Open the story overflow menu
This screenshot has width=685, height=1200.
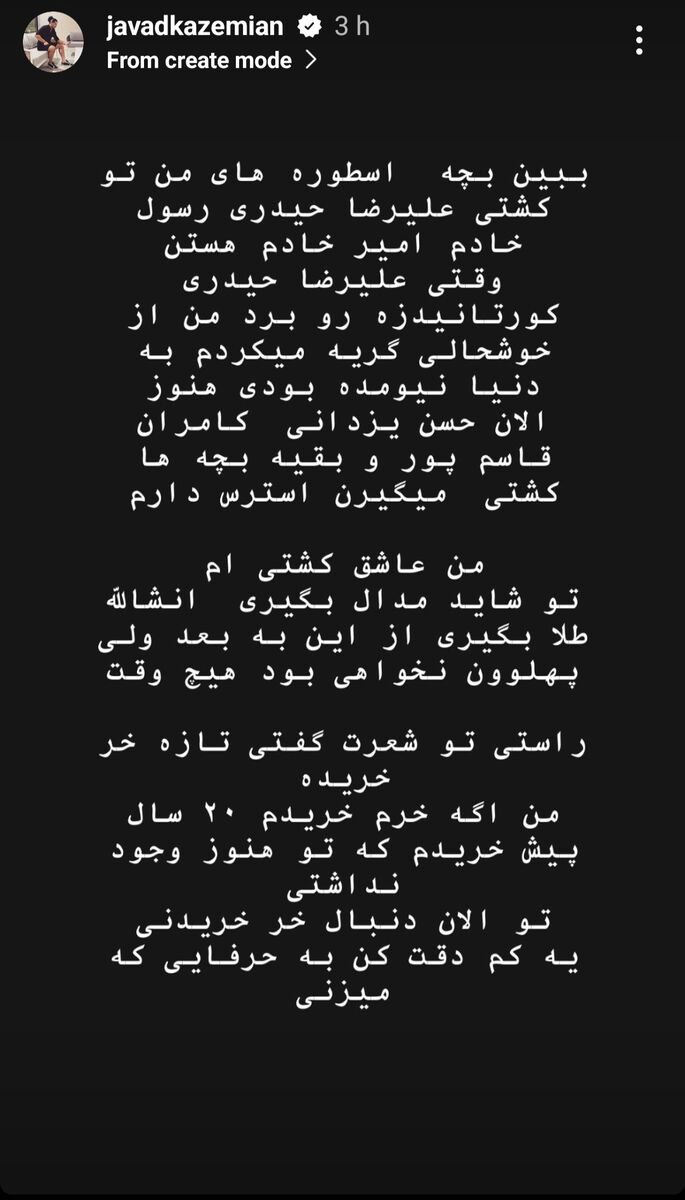tap(640, 41)
